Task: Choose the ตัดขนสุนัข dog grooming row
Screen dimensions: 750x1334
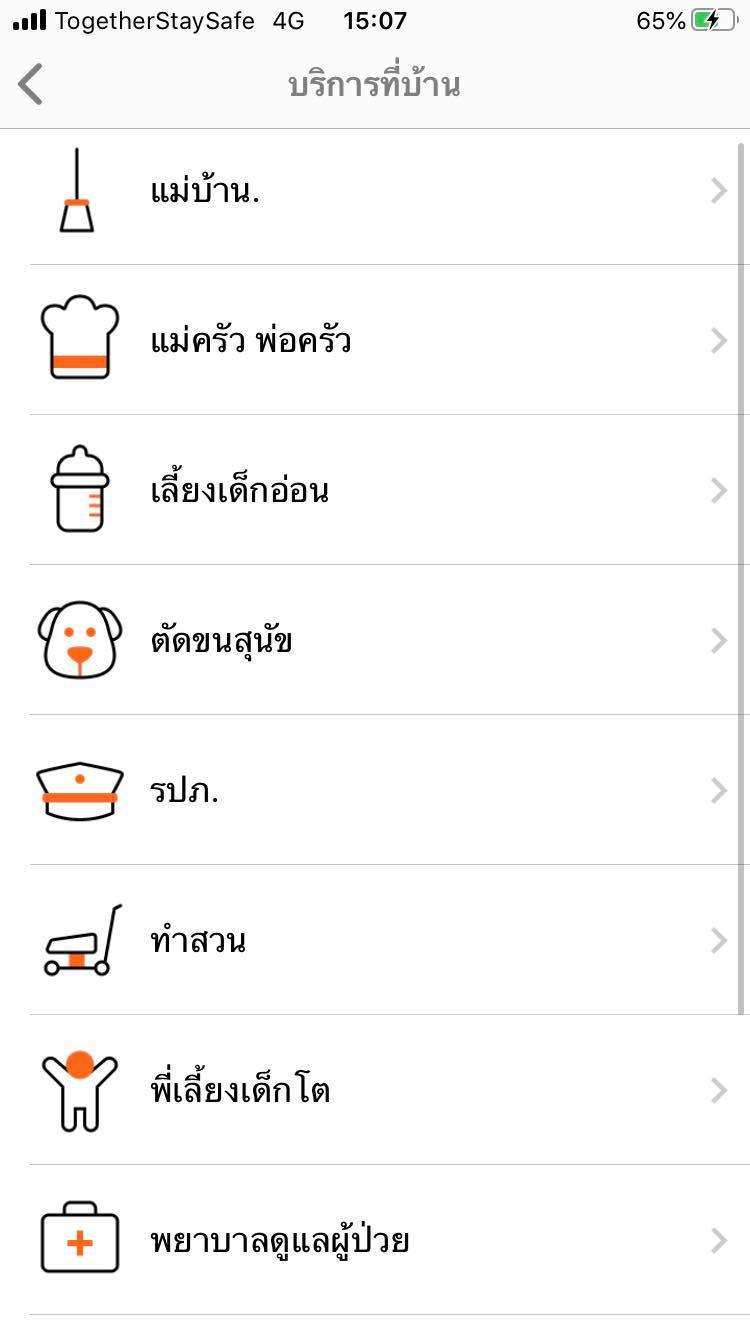Action: [x=375, y=641]
